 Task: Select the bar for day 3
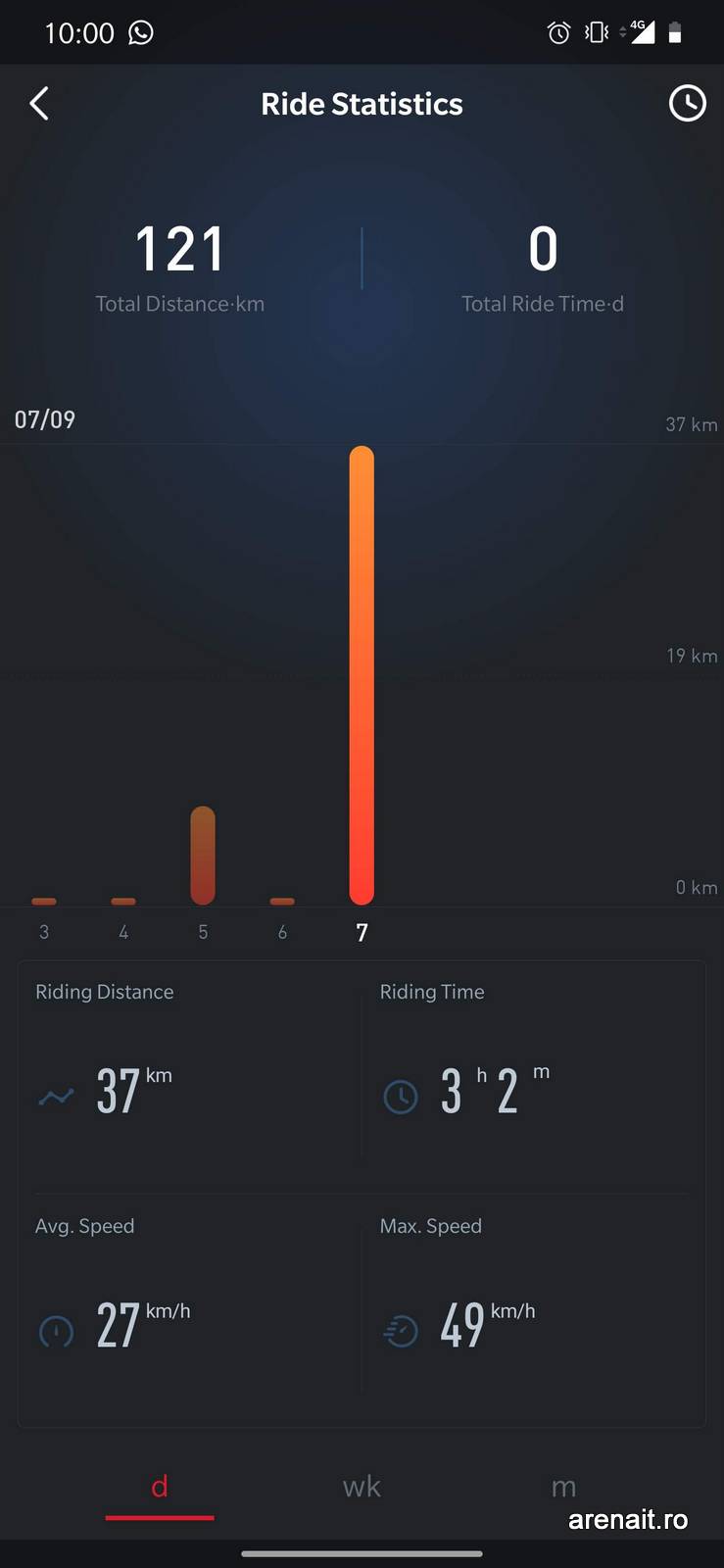pyautogui.click(x=44, y=901)
